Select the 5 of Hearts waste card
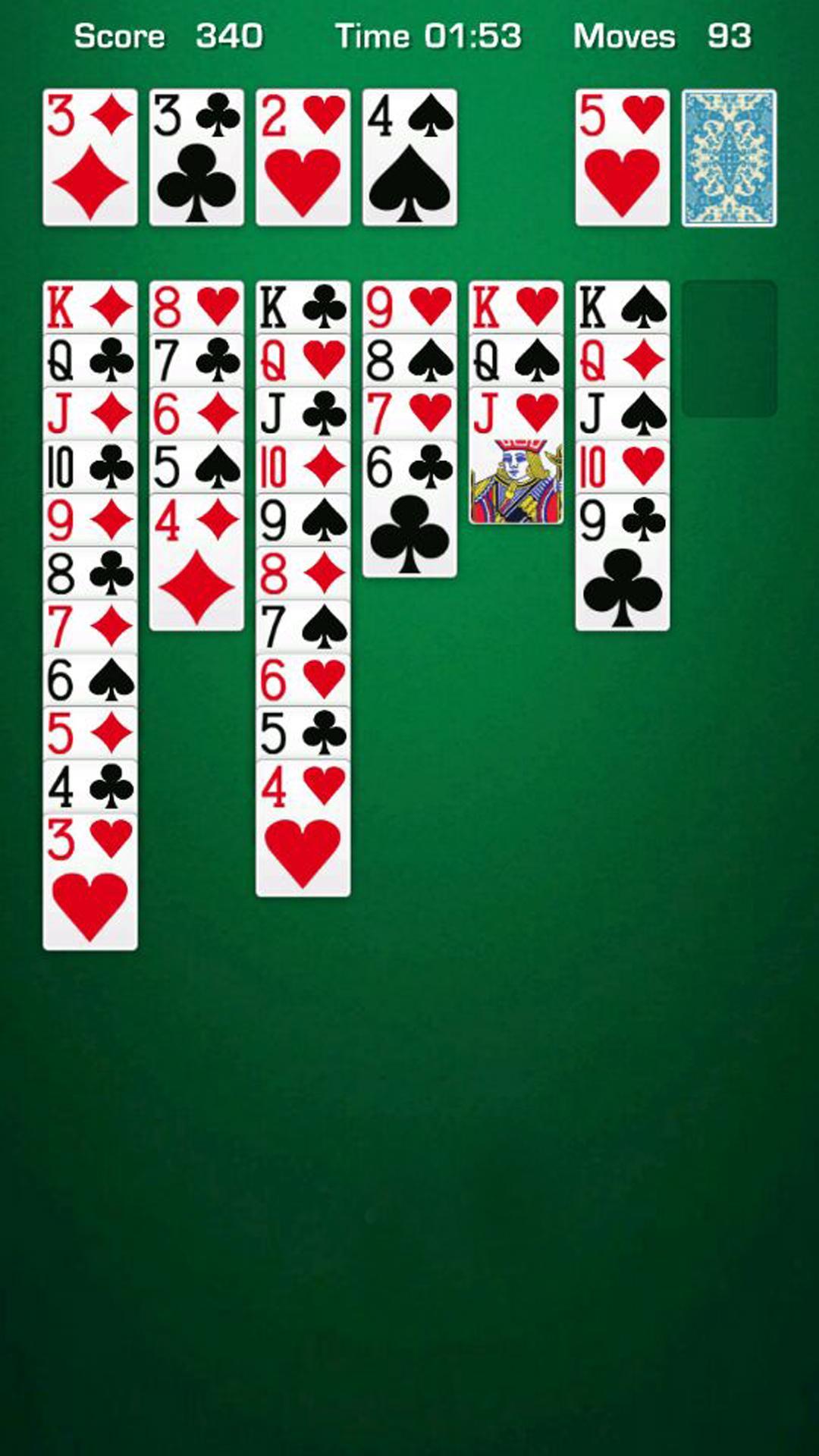 click(622, 157)
